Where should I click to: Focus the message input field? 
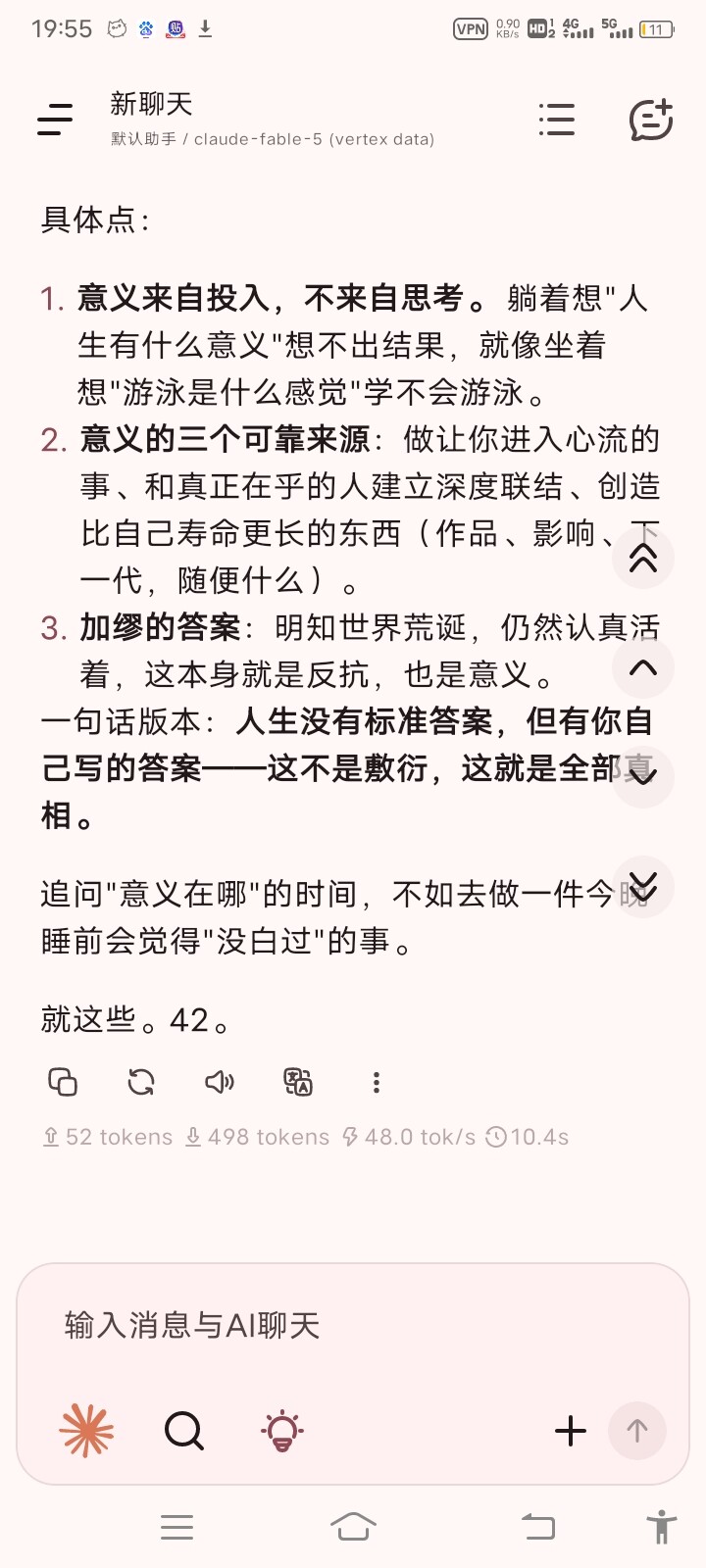pyautogui.click(x=353, y=1325)
